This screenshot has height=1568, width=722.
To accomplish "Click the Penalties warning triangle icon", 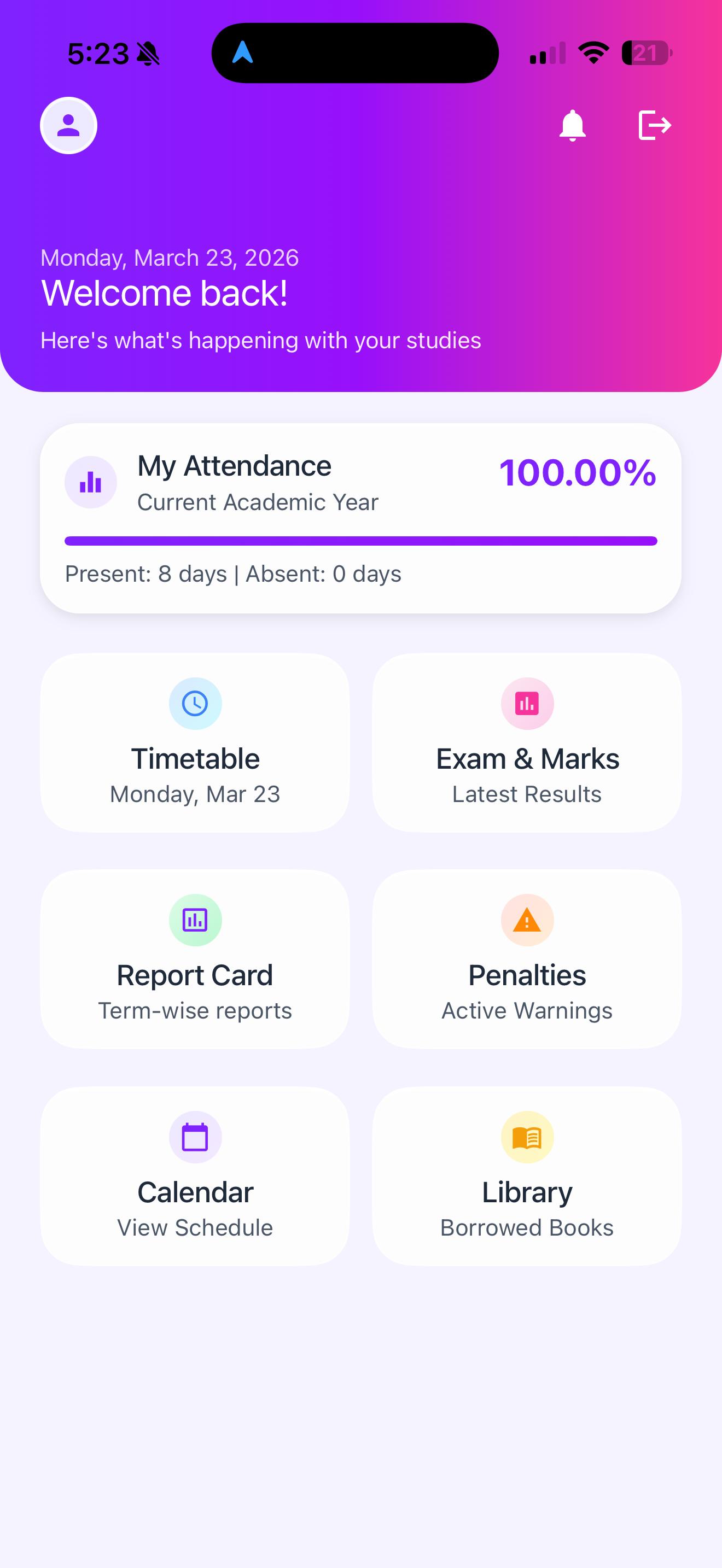I will pyautogui.click(x=527, y=920).
